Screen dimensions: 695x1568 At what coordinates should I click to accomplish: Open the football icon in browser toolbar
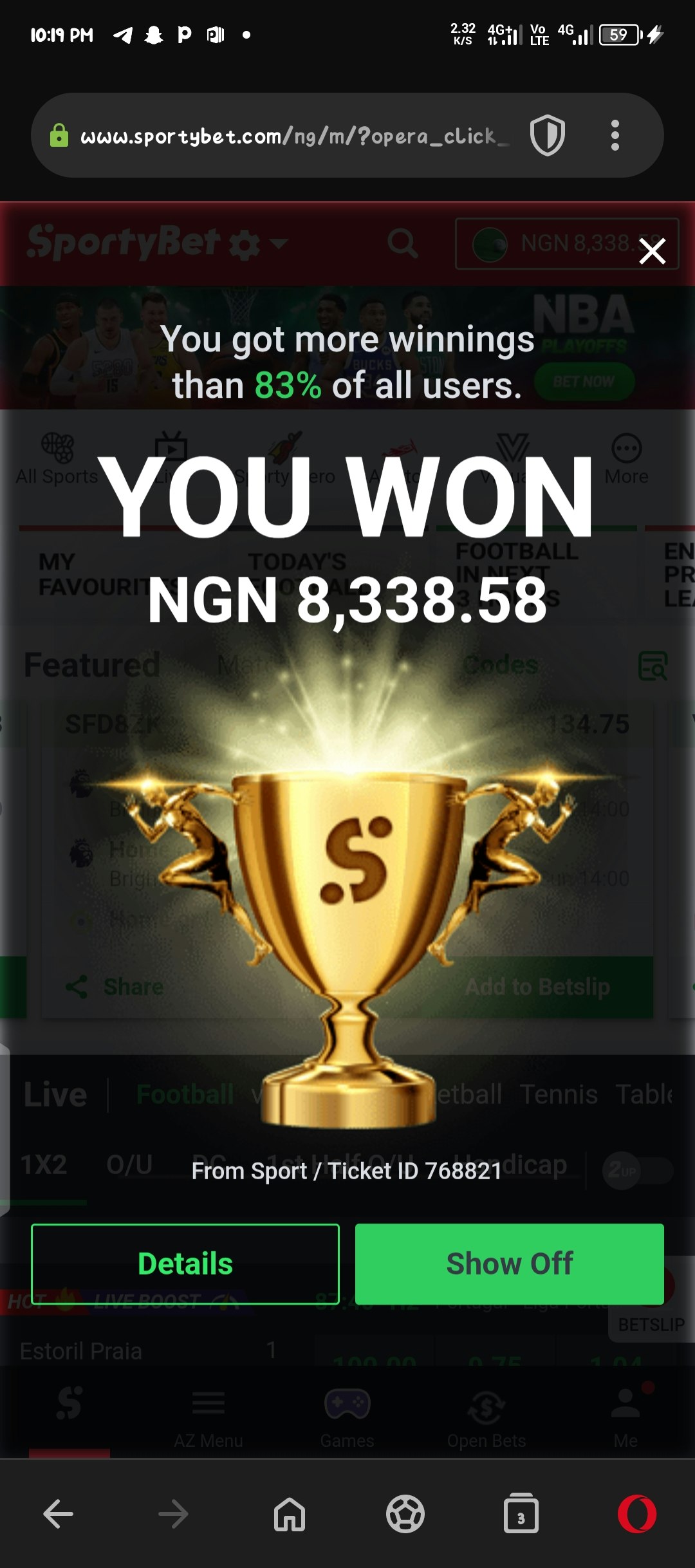(405, 1514)
